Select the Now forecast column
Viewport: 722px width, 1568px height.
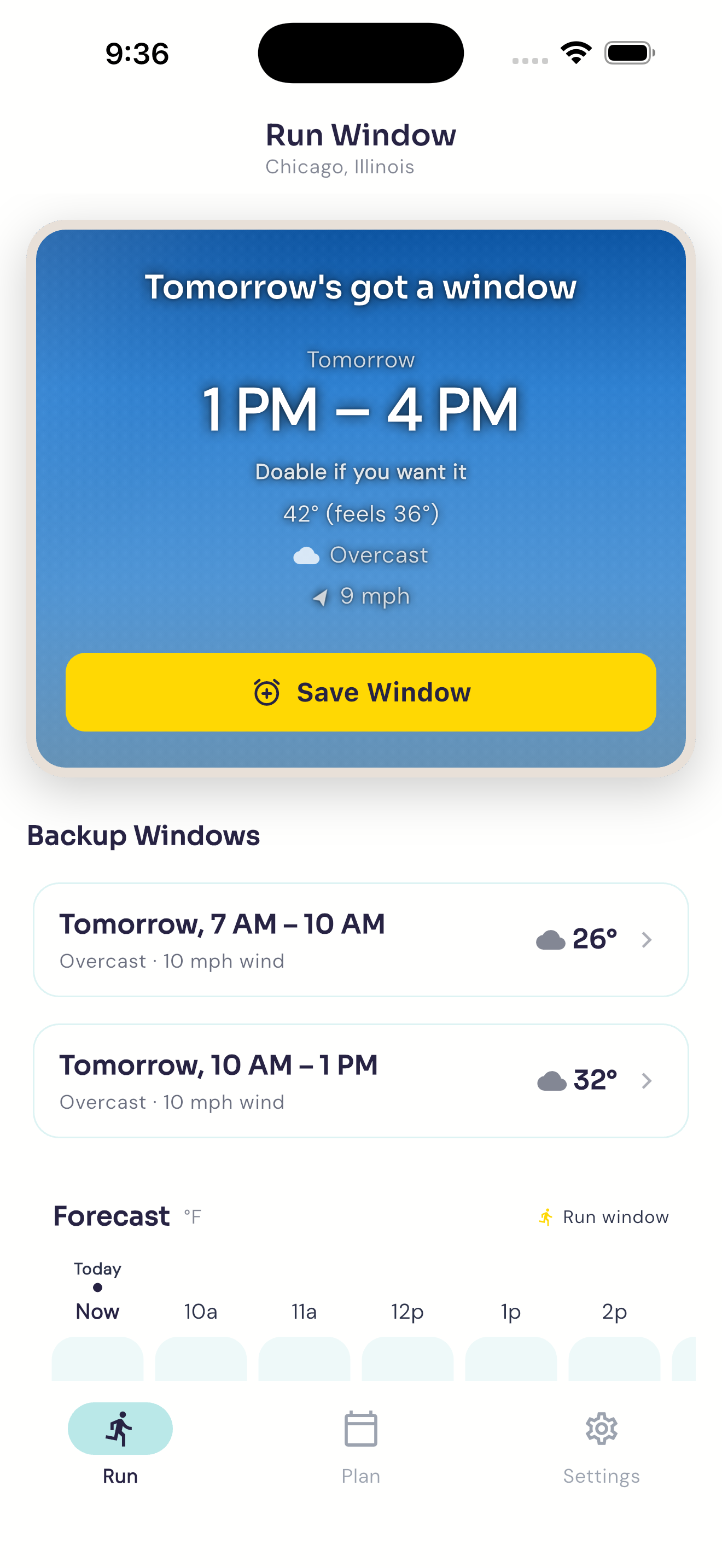pos(97,1311)
